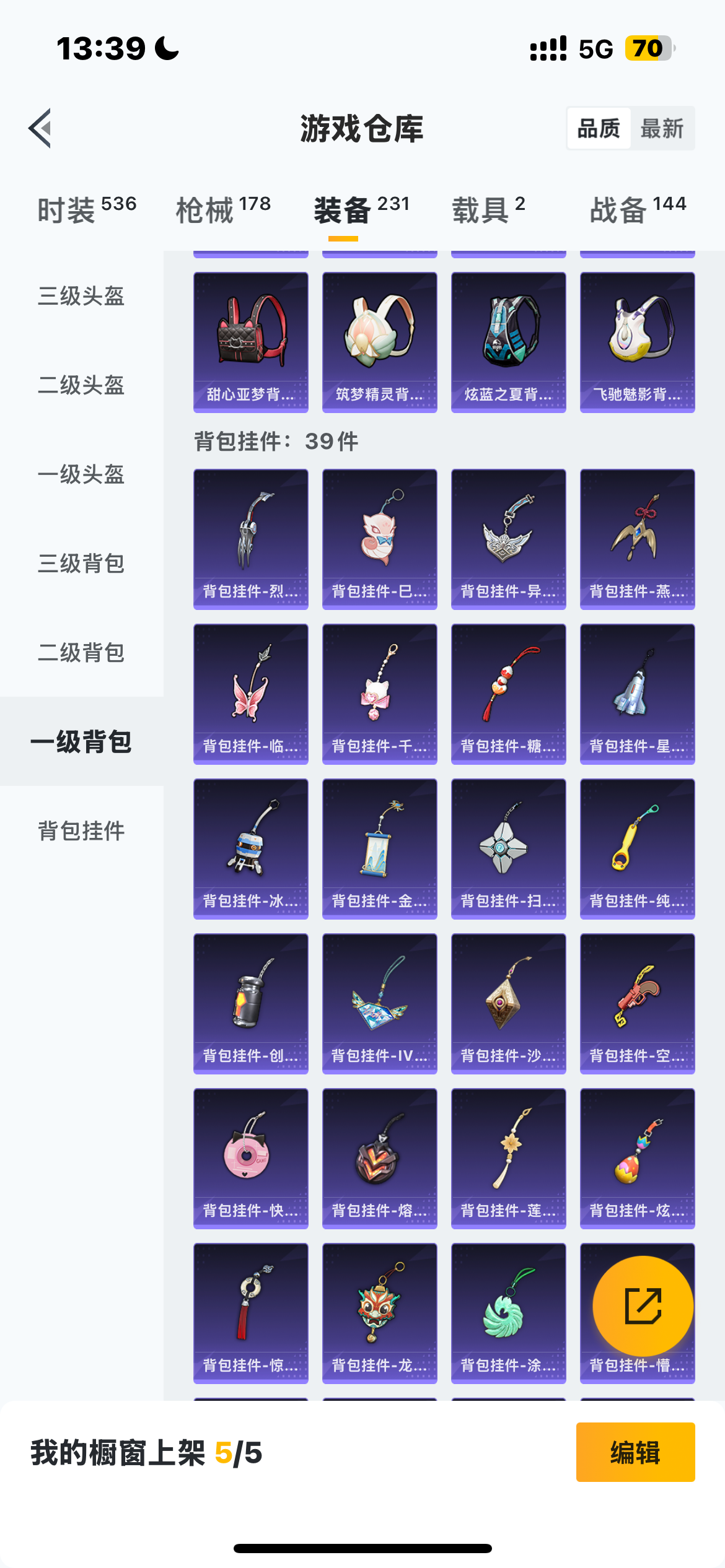Select 二级背包 in the sidebar
This screenshot has height=1568, width=725.
point(81,653)
